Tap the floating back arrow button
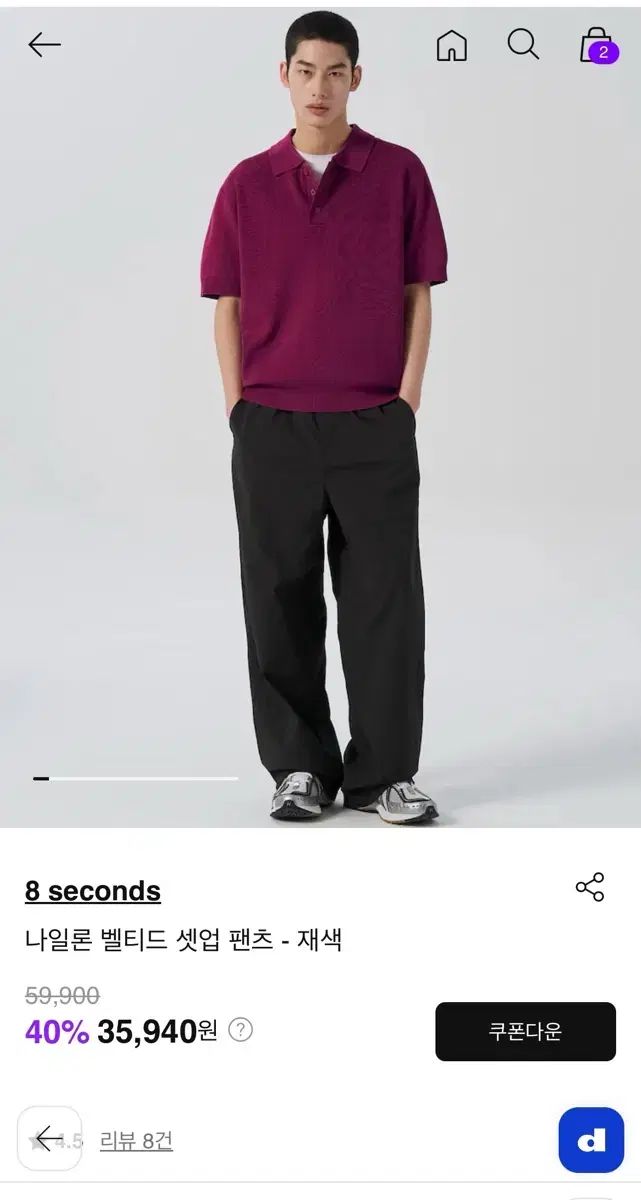The height and width of the screenshot is (1200, 641). pyautogui.click(x=49, y=1138)
